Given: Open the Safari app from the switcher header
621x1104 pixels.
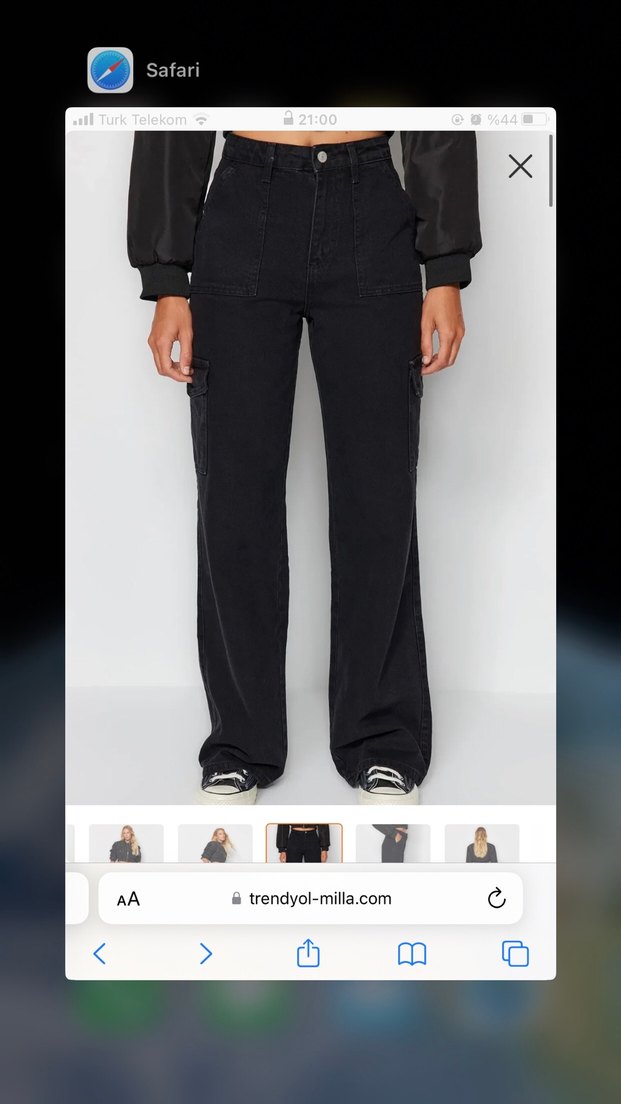Looking at the screenshot, I should (x=110, y=70).
